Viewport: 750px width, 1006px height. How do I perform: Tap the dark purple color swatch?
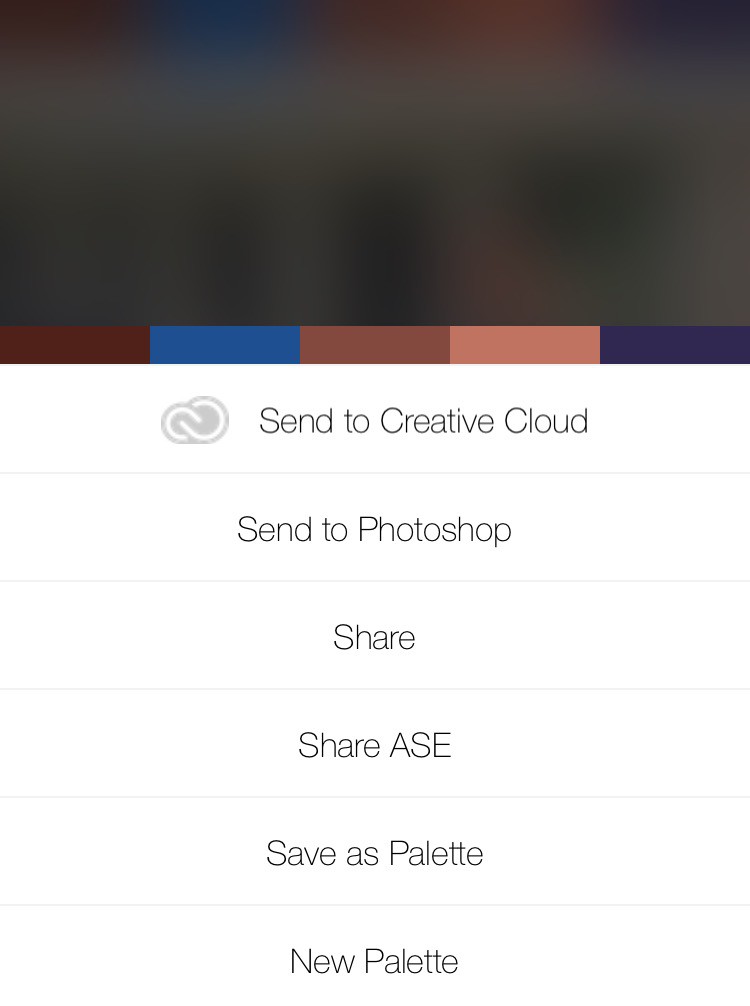click(x=675, y=345)
